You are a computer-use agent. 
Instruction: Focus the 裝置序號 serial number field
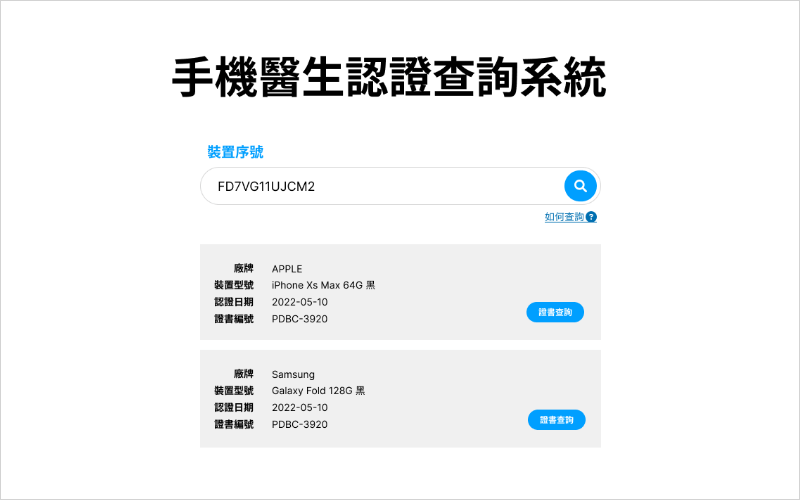pos(380,186)
